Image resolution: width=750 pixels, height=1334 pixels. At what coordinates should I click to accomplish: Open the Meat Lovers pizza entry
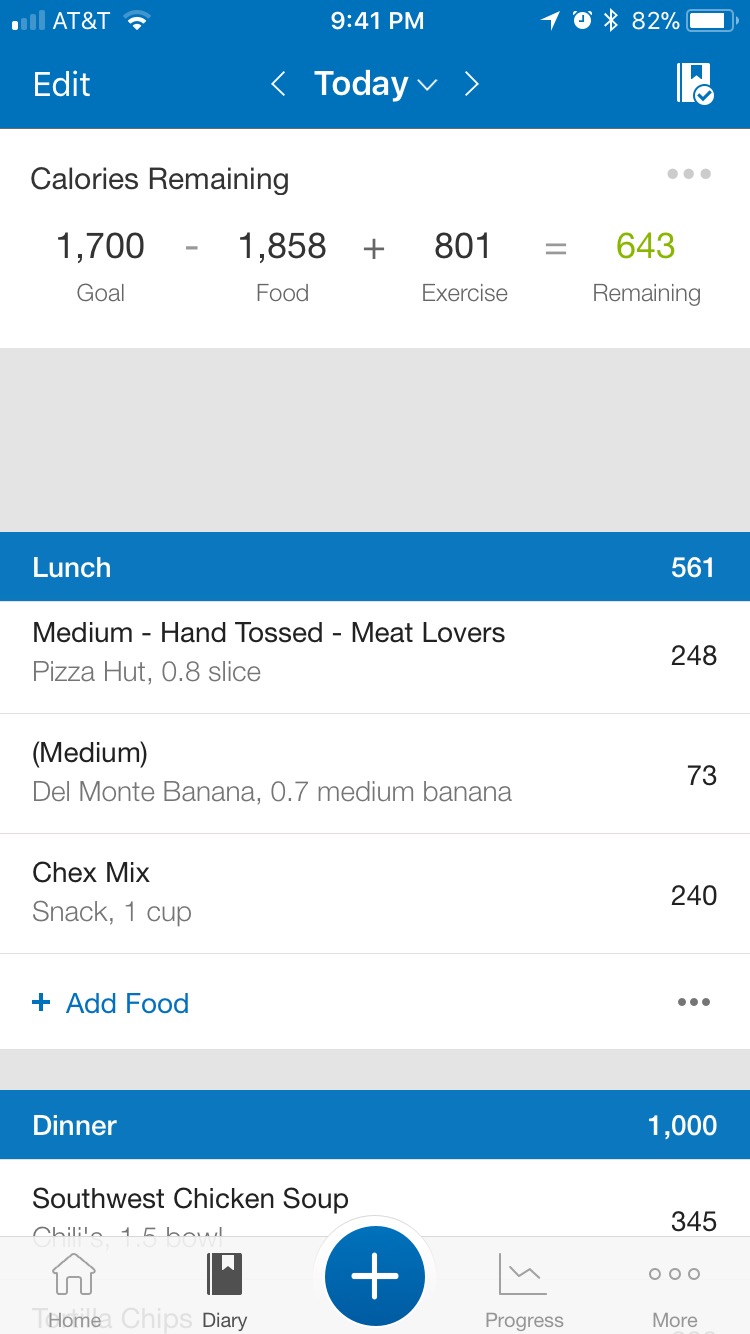coord(375,657)
